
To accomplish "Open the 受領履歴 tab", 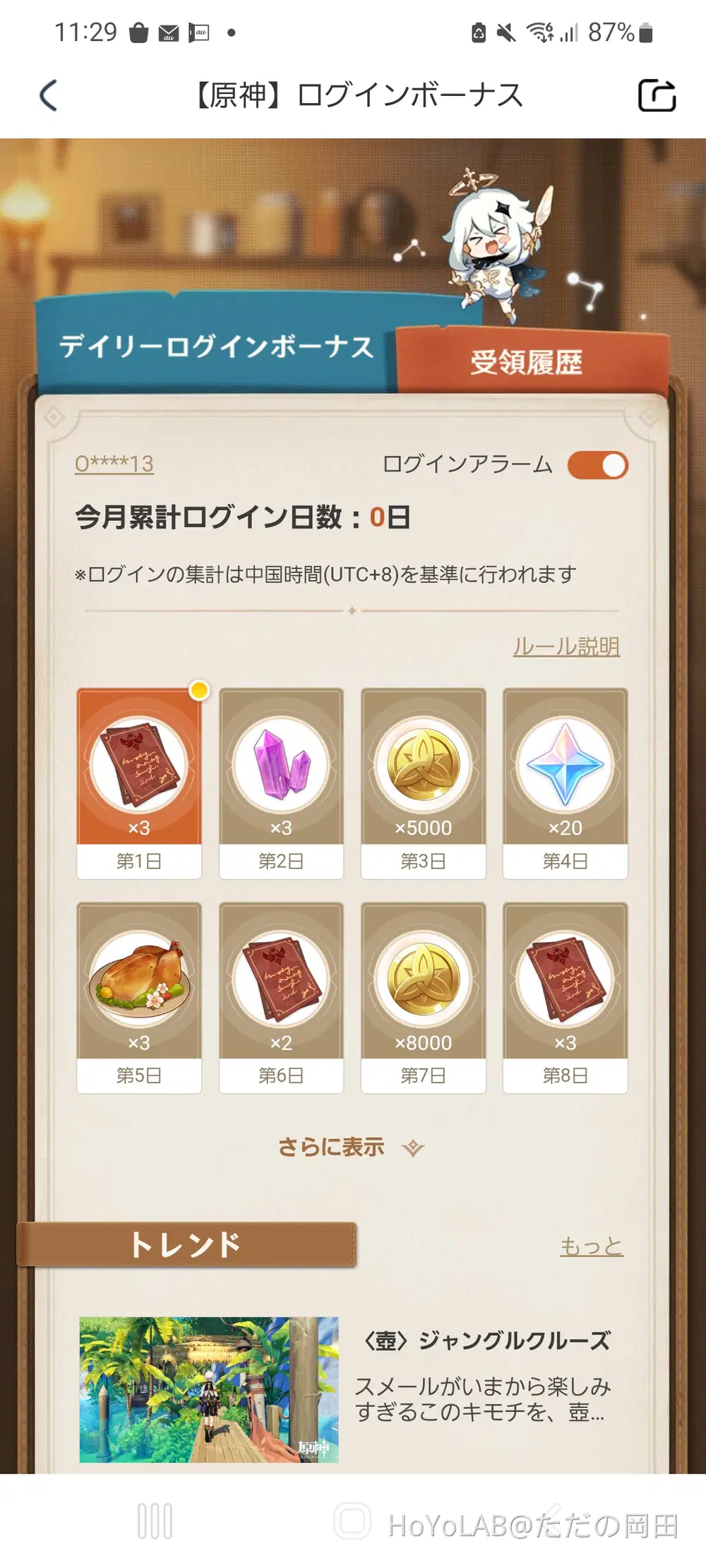I will [x=527, y=363].
